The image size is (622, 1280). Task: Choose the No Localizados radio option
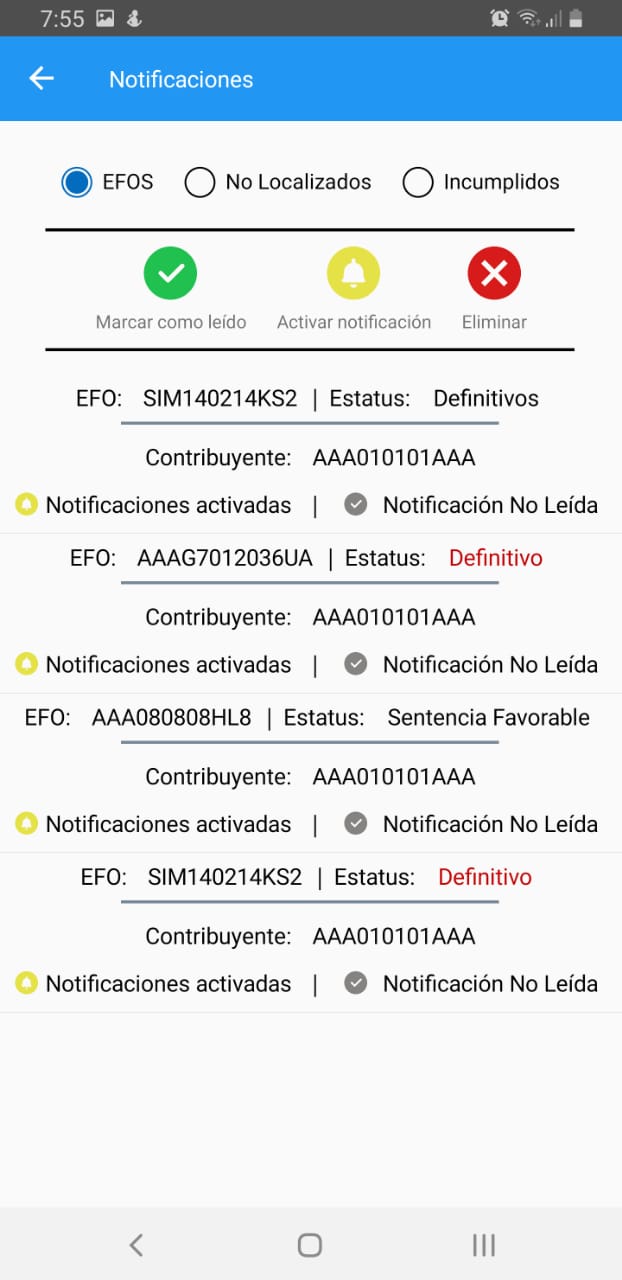coord(200,182)
